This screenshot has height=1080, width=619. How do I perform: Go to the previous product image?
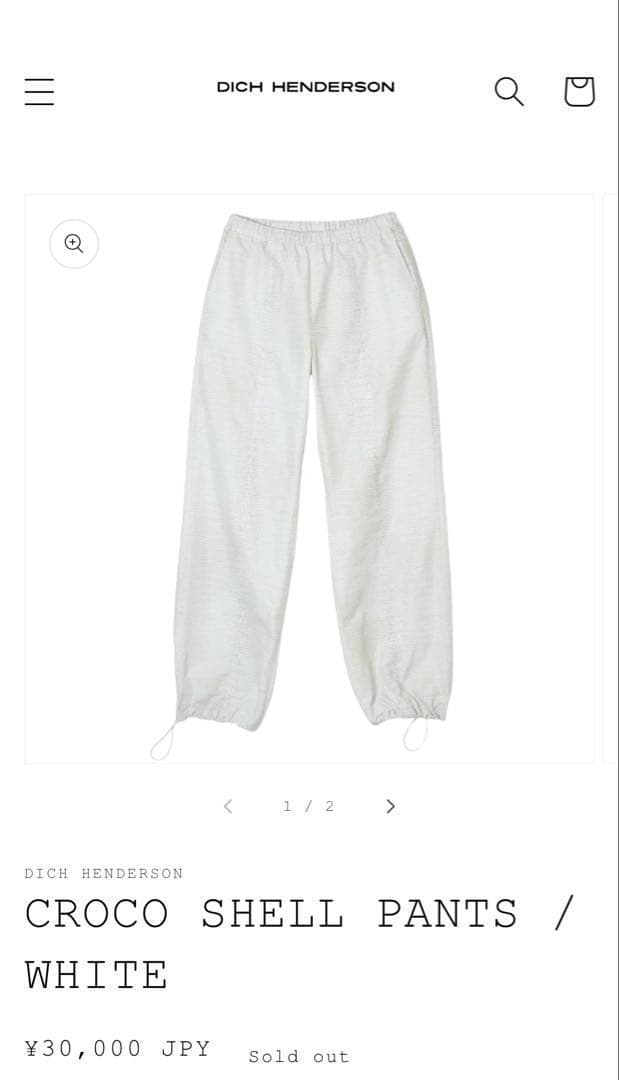coord(228,806)
